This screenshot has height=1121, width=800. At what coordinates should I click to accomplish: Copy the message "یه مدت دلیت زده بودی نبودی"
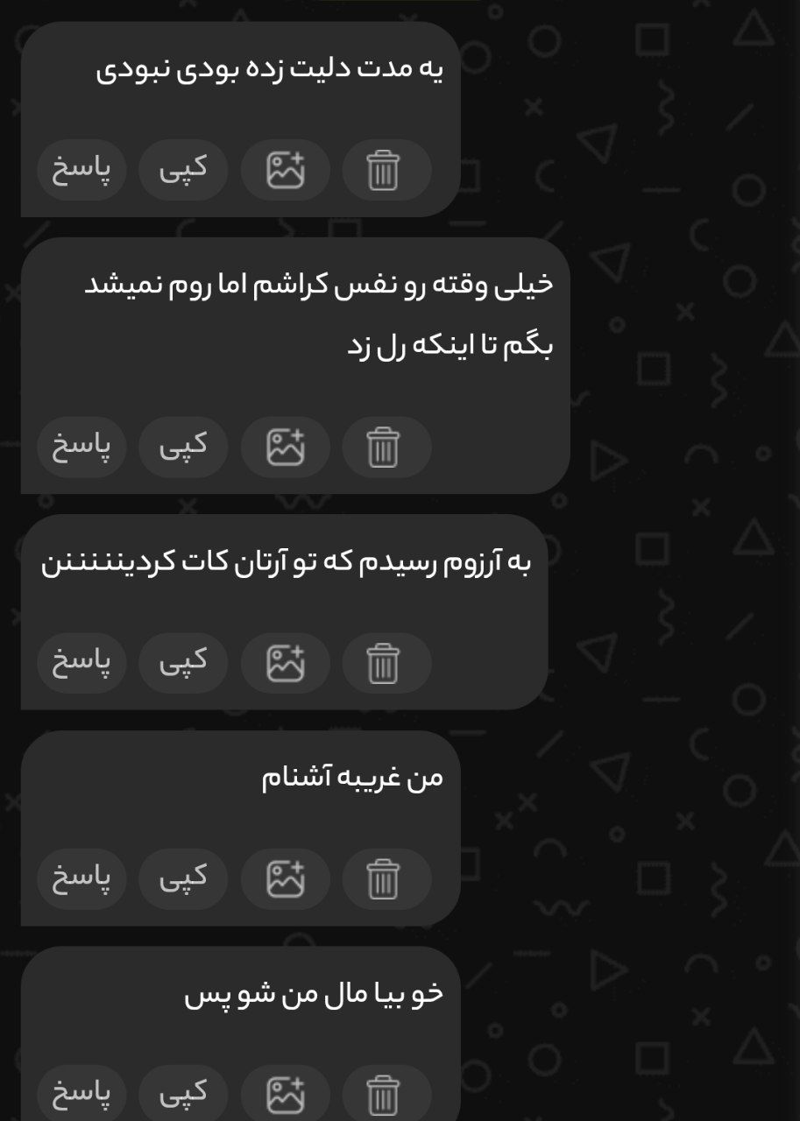183,169
